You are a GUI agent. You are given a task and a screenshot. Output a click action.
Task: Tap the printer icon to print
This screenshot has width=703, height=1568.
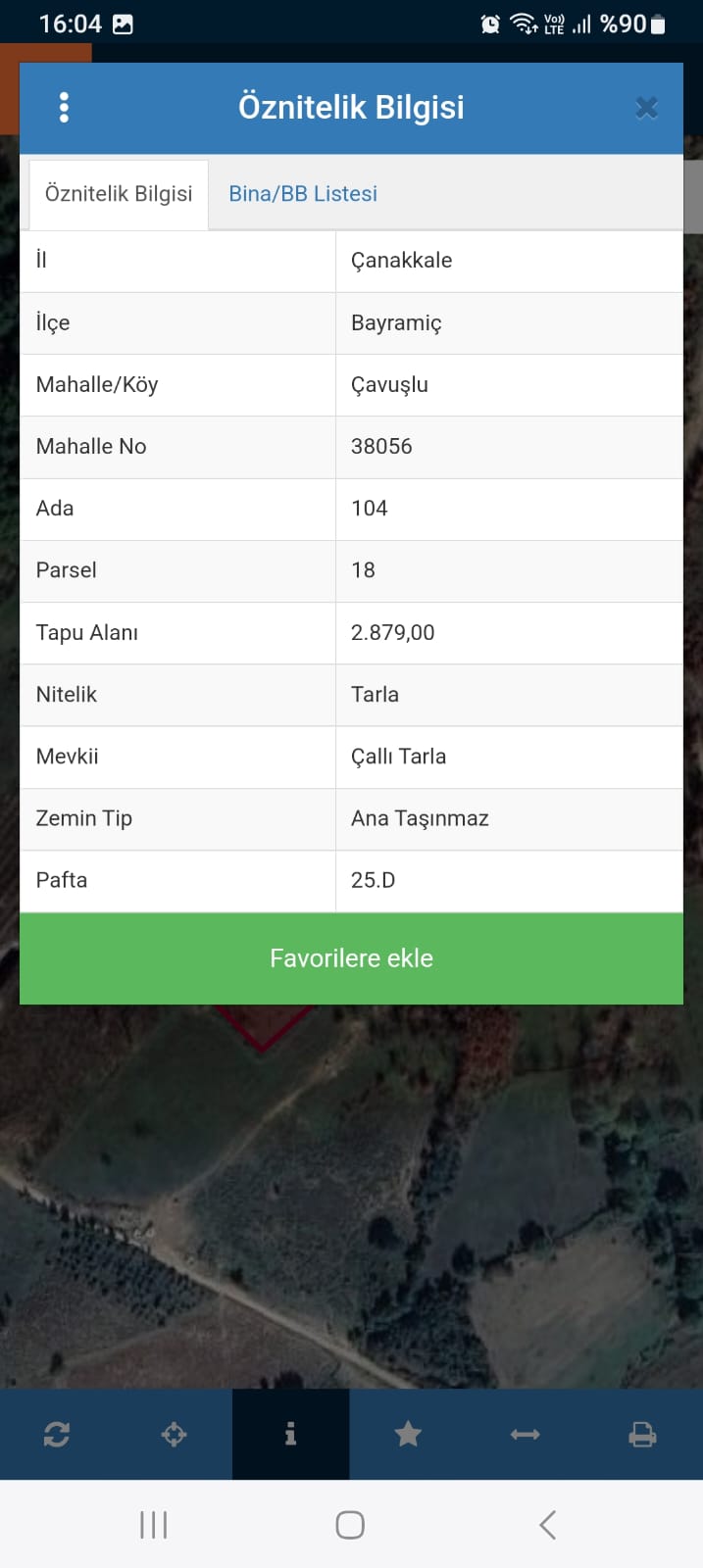[x=642, y=1435]
